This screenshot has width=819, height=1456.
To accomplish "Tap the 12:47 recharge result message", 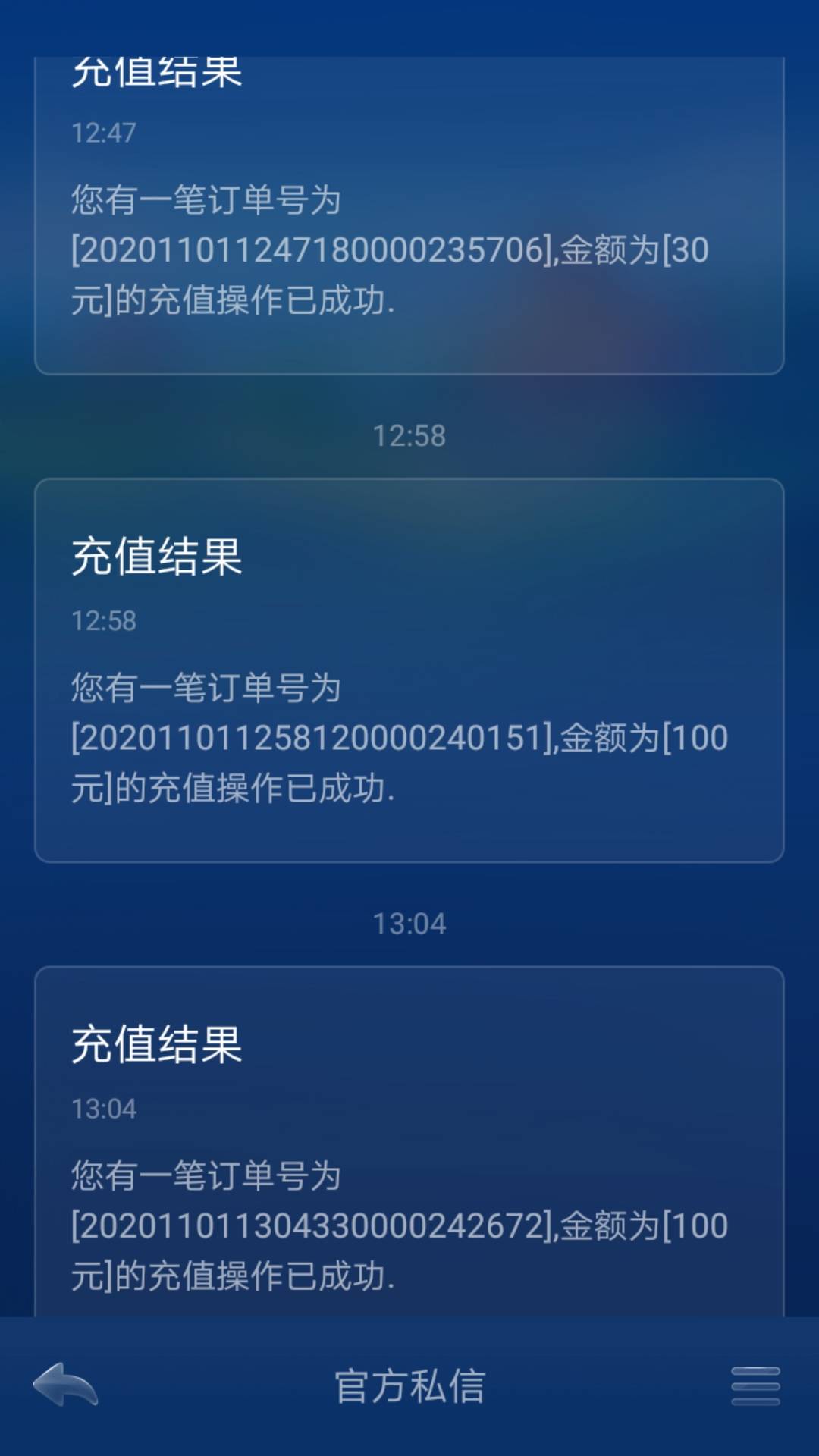I will (x=409, y=212).
